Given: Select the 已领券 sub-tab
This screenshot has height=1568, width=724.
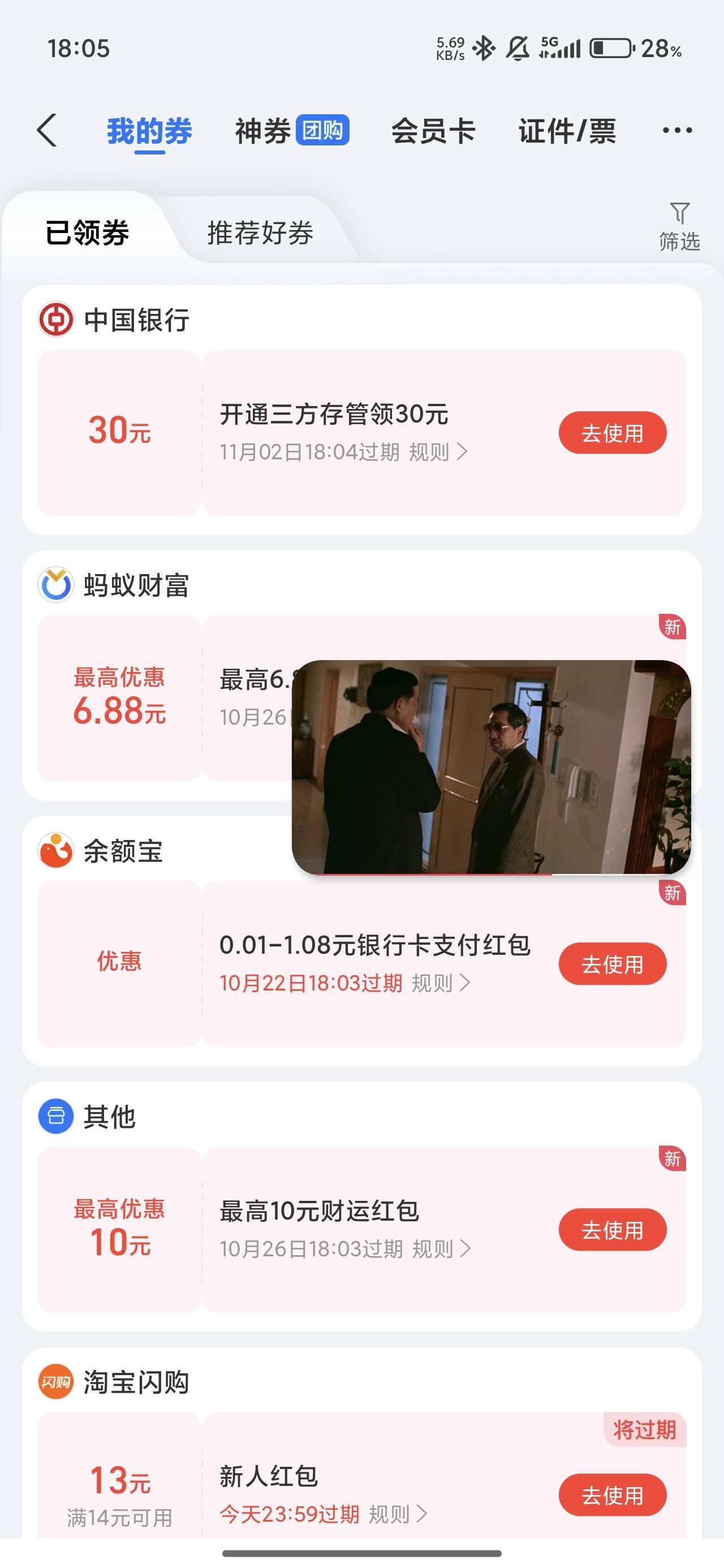Looking at the screenshot, I should [87, 233].
